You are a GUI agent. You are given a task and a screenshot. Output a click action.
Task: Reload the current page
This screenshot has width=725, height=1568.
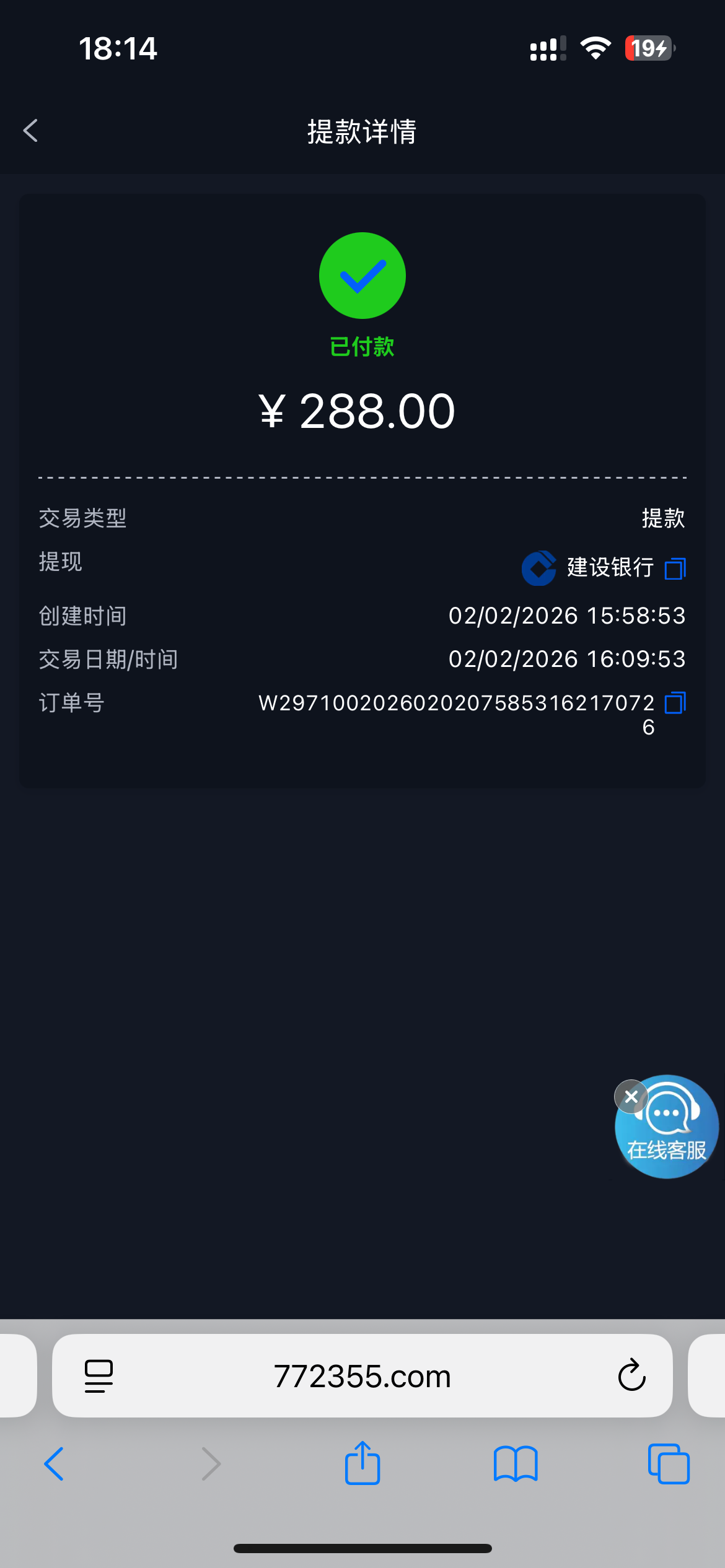631,1376
